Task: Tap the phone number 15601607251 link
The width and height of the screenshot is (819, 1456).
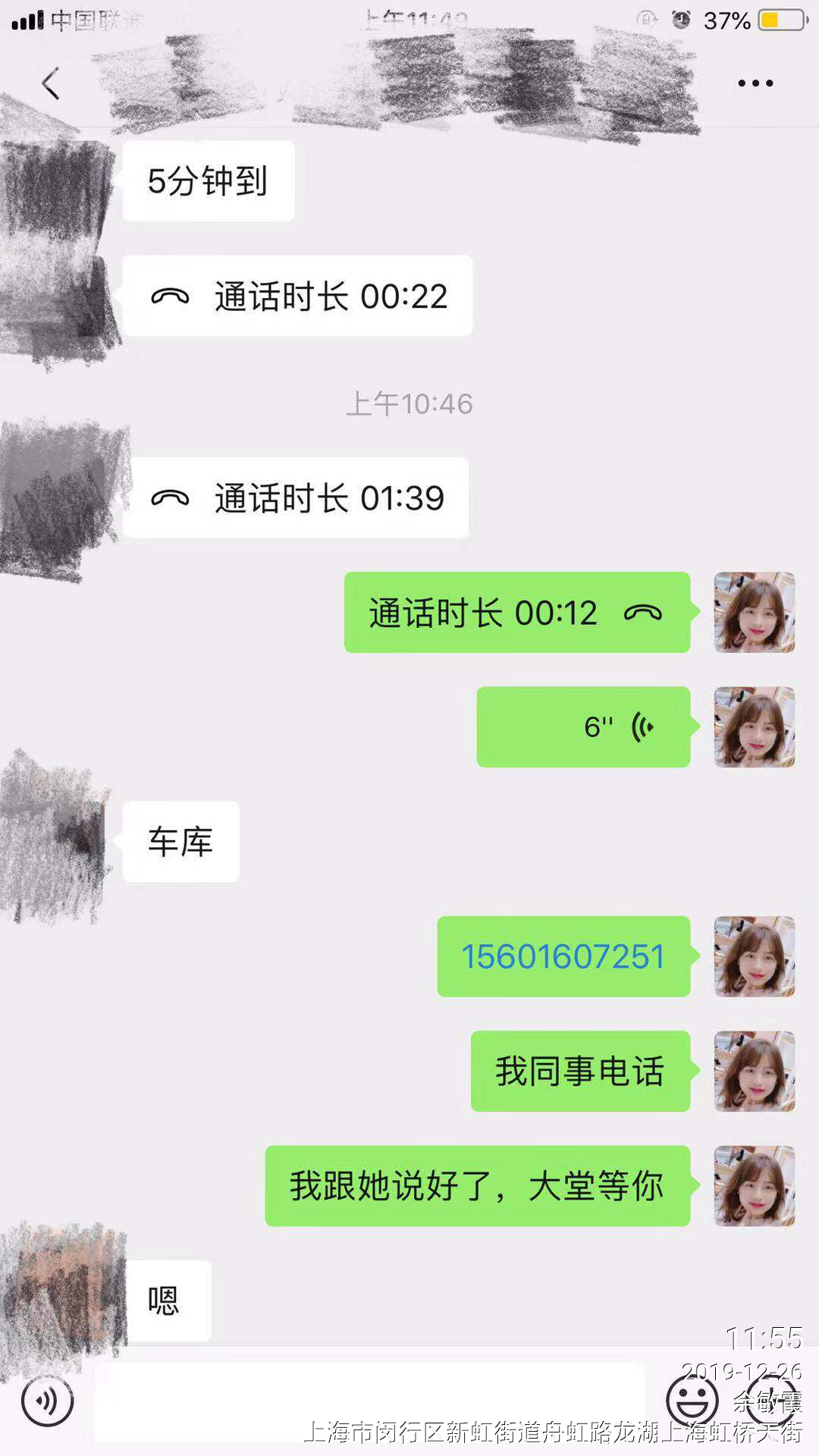Action: (563, 957)
